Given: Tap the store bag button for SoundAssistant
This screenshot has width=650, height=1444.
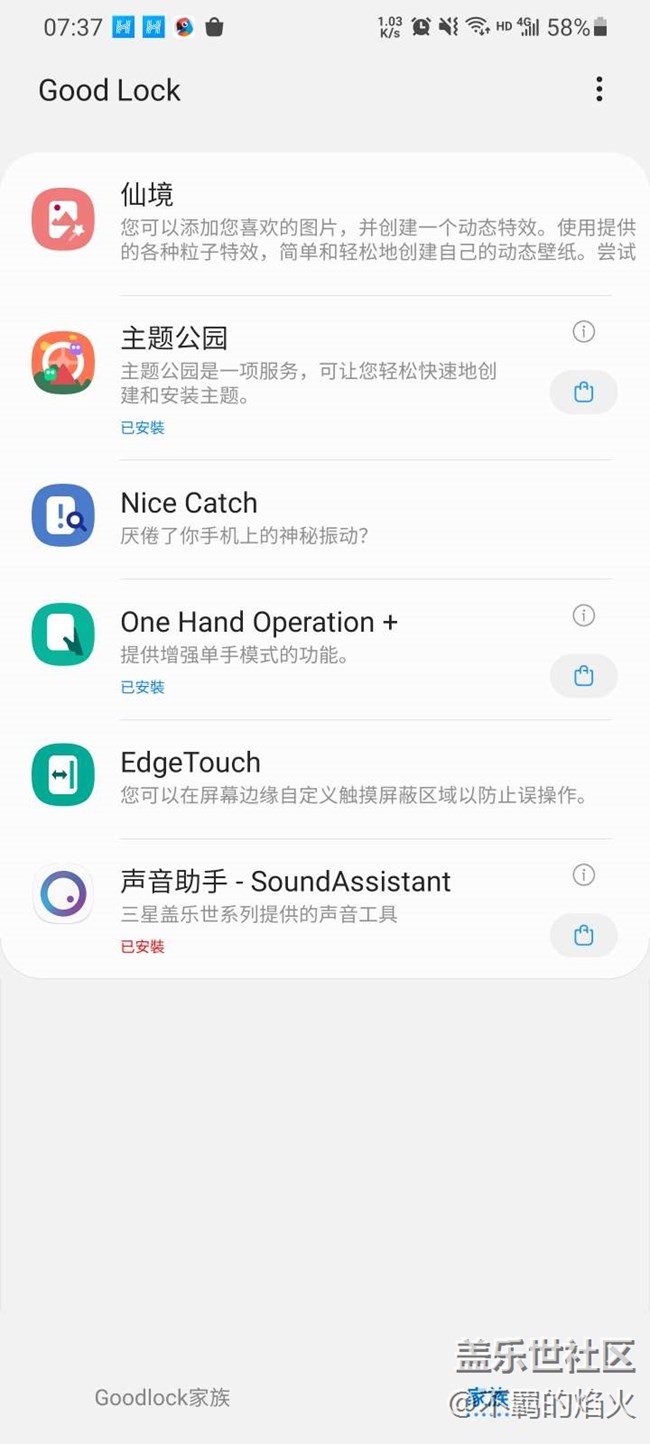Looking at the screenshot, I should click(584, 936).
